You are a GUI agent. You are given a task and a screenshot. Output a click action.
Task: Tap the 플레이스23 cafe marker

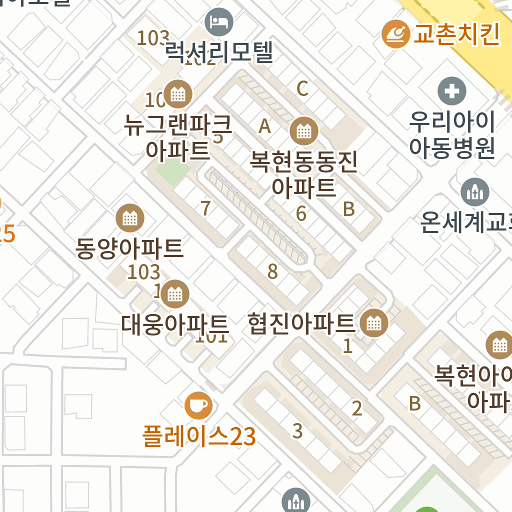199,405
